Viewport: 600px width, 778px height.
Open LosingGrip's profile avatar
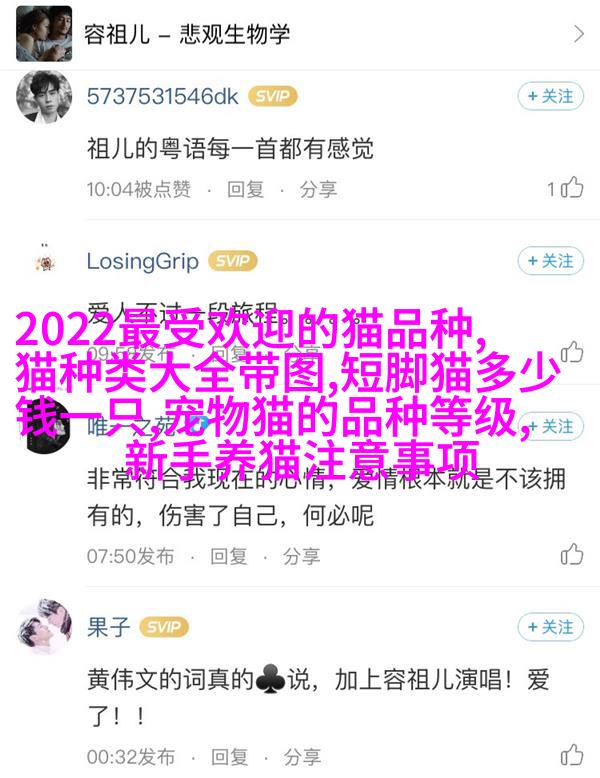[x=42, y=263]
